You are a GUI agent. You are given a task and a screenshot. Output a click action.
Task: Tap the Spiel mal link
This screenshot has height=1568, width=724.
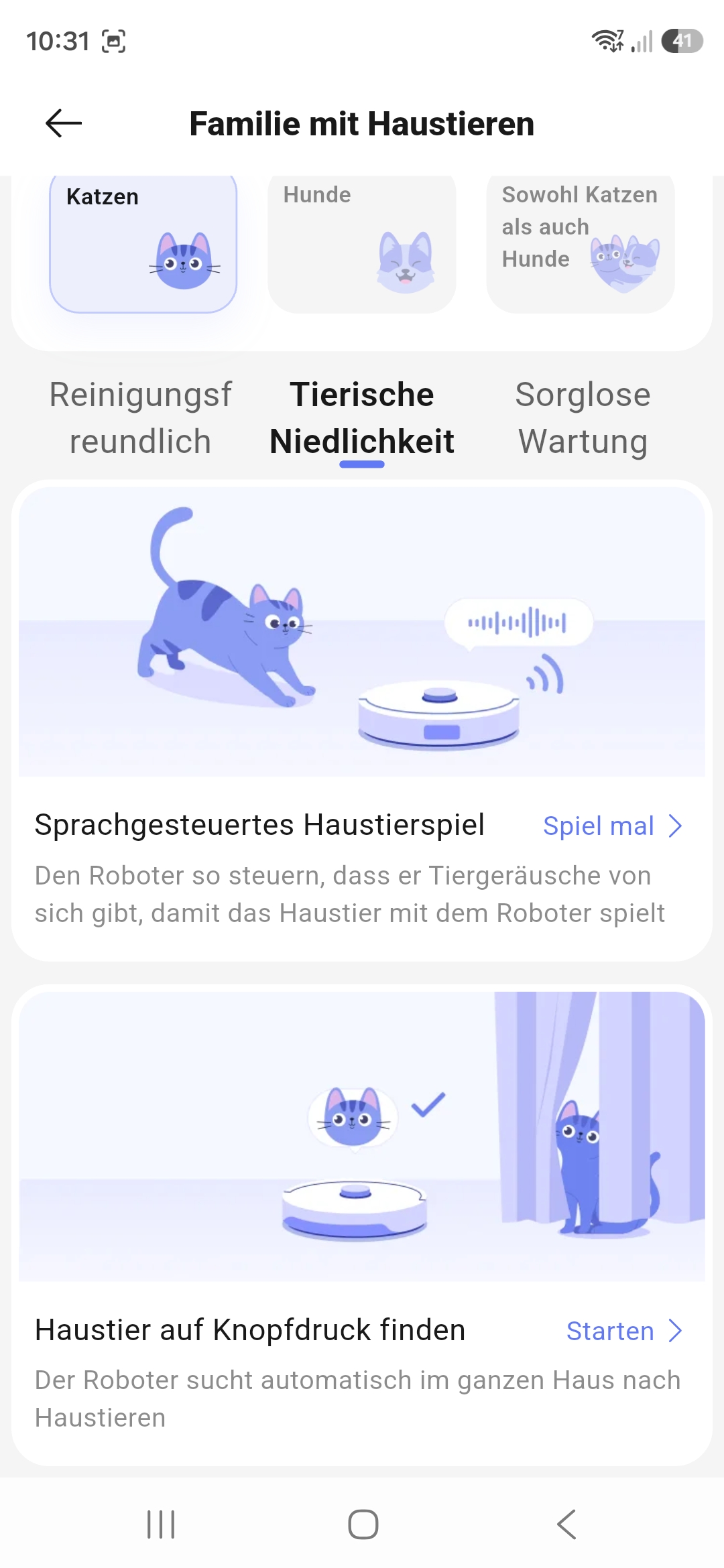pos(611,826)
